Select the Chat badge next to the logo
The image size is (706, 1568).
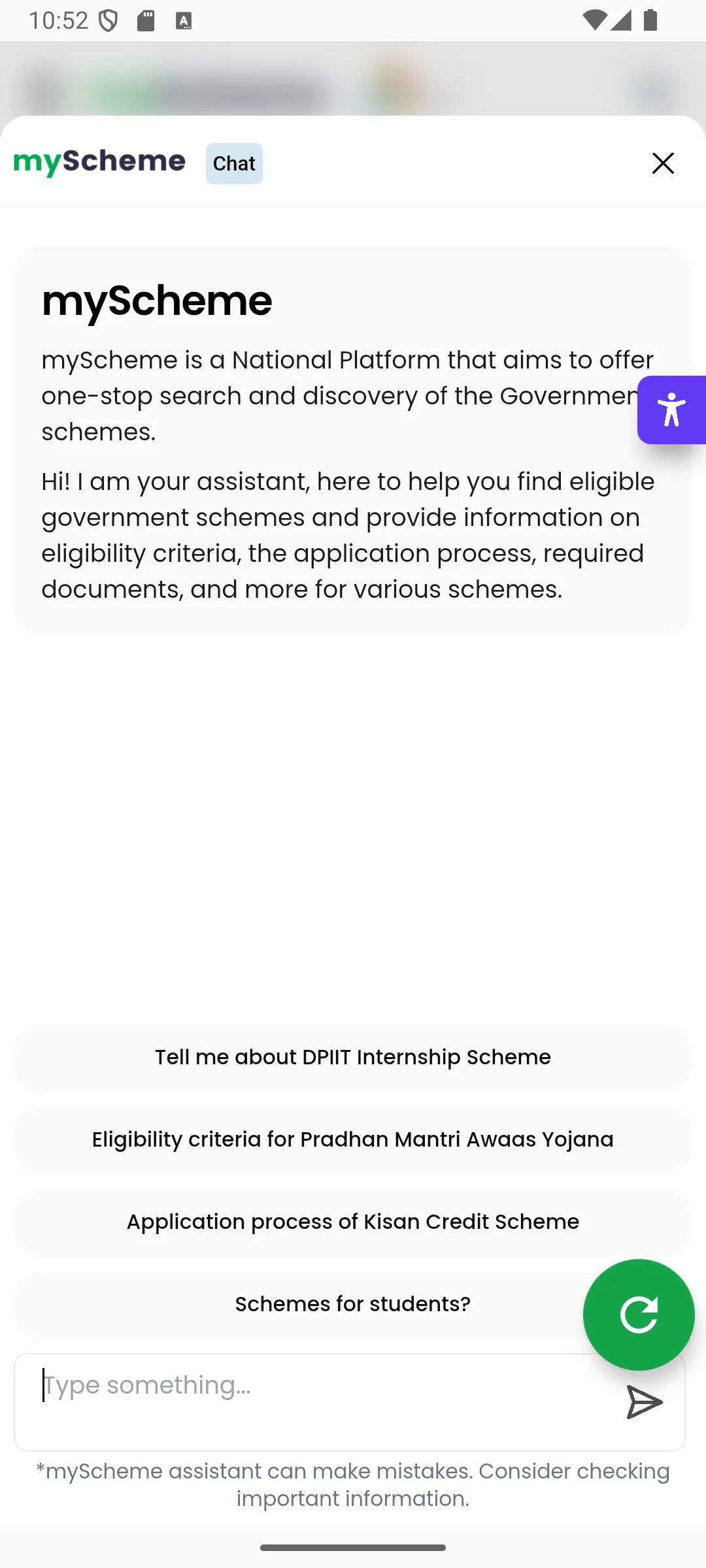[233, 163]
